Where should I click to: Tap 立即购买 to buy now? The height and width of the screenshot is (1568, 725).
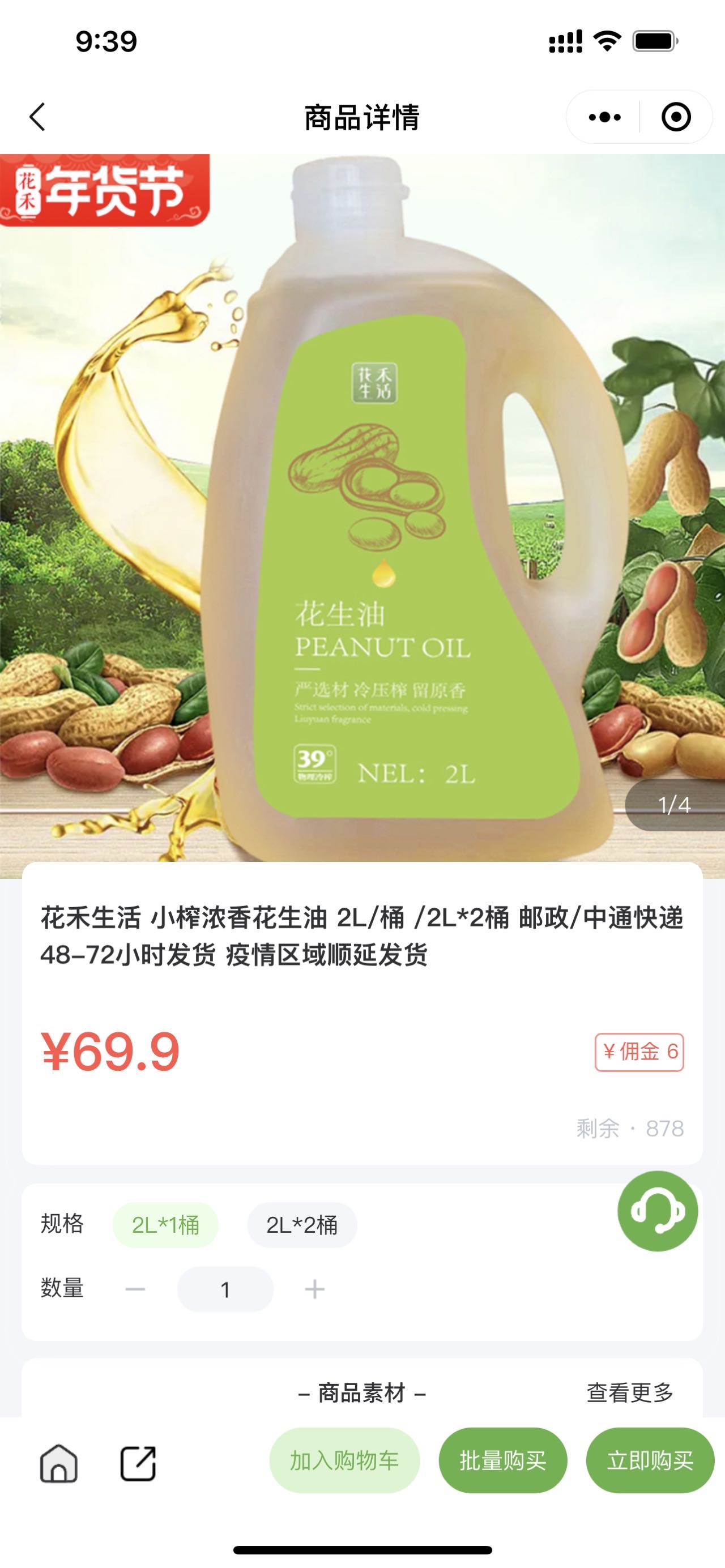650,1461
